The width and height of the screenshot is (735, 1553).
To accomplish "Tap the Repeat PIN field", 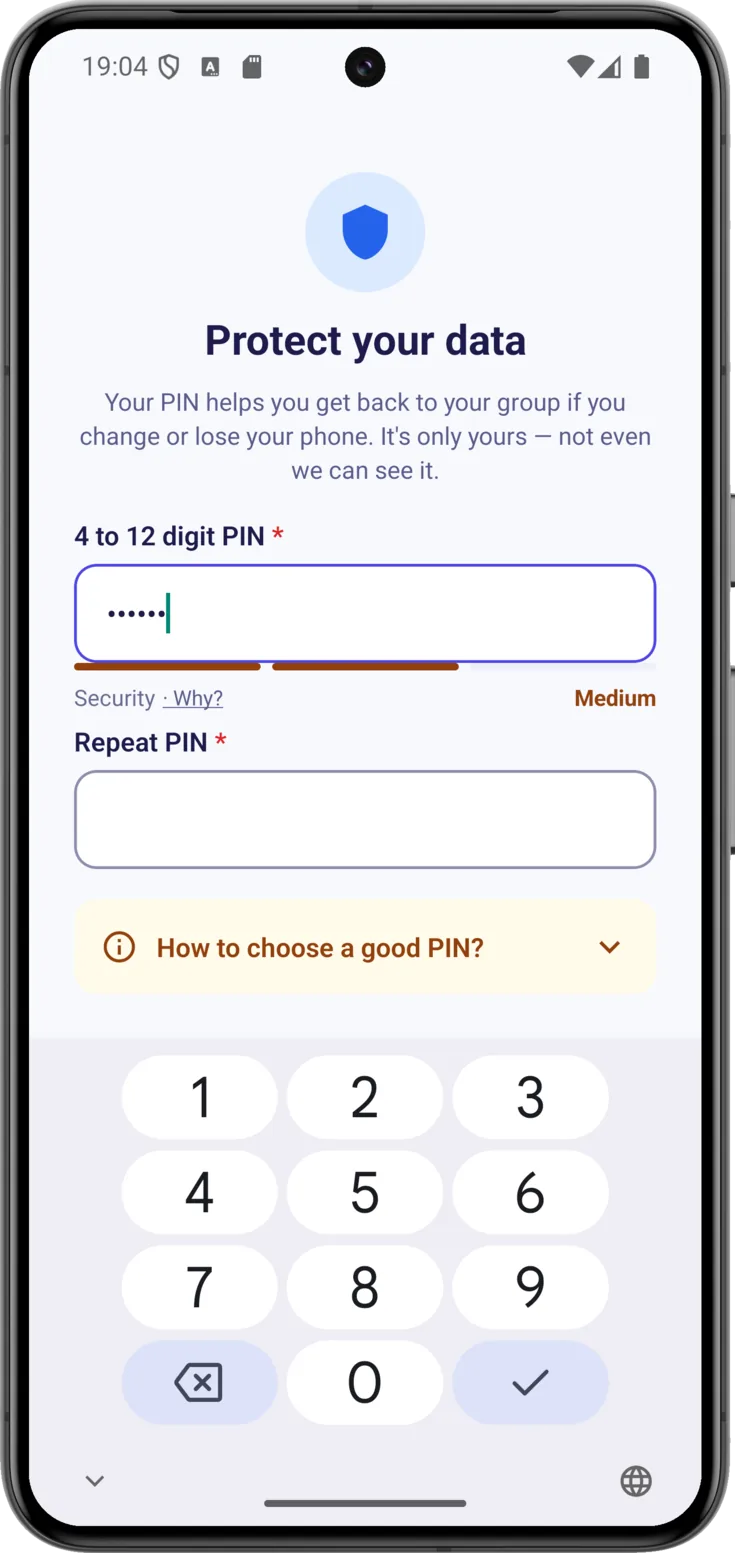I will (365, 819).
